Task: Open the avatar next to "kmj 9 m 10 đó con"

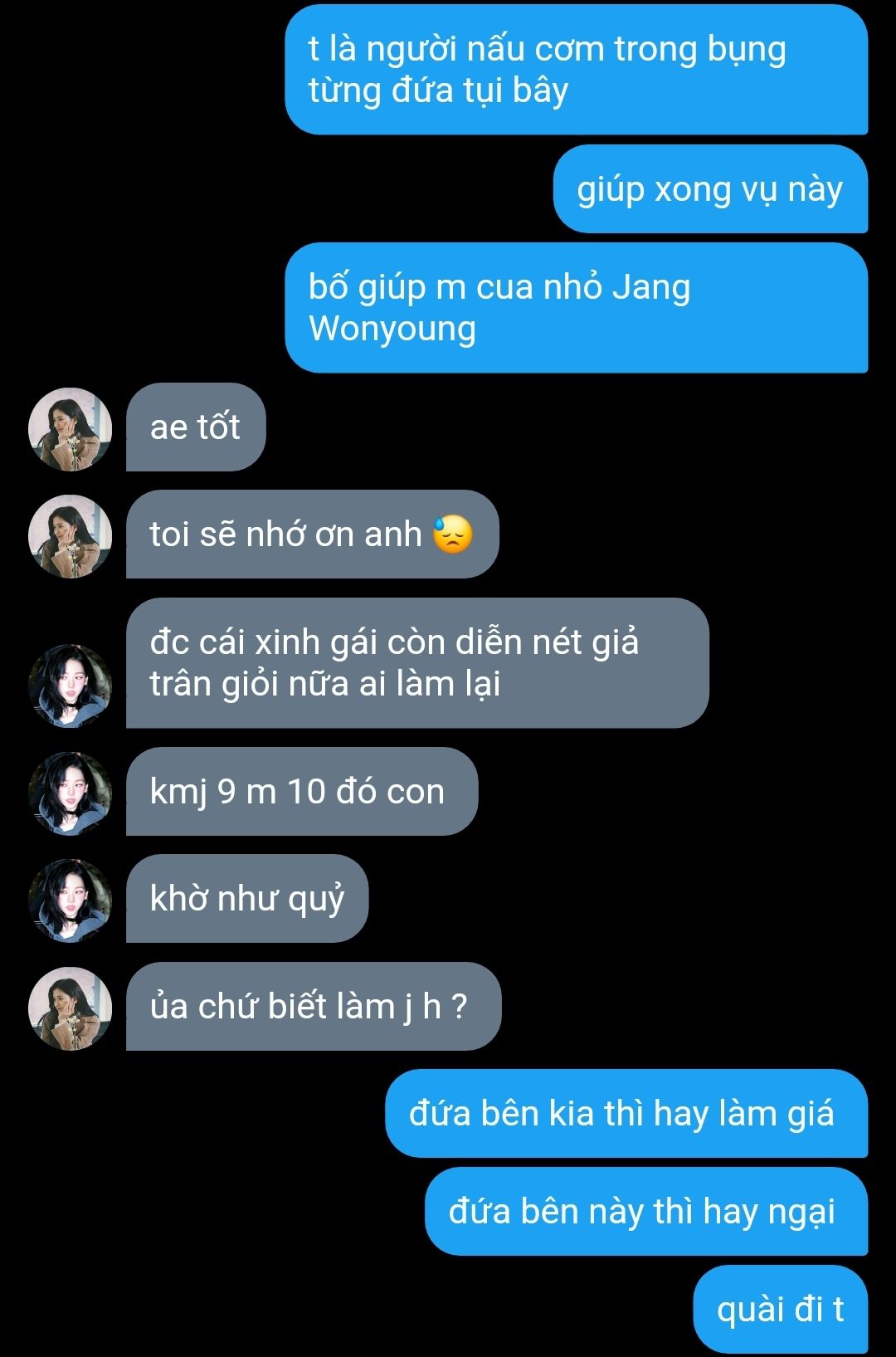Action: pyautogui.click(x=70, y=793)
